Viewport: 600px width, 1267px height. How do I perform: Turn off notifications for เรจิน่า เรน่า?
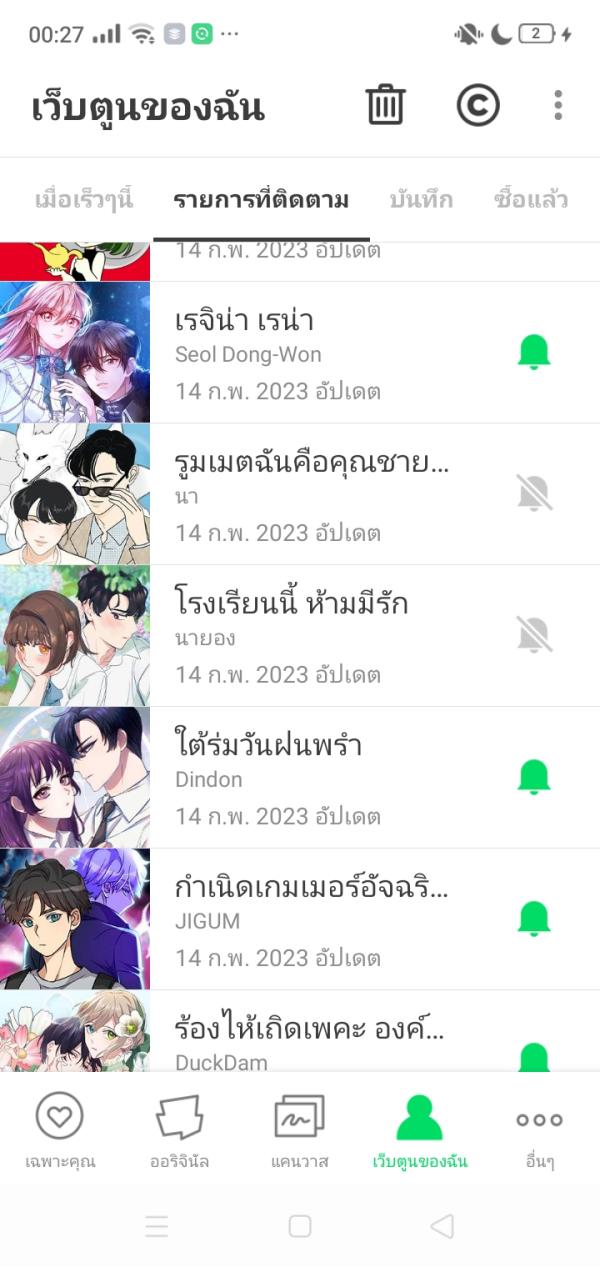(534, 352)
